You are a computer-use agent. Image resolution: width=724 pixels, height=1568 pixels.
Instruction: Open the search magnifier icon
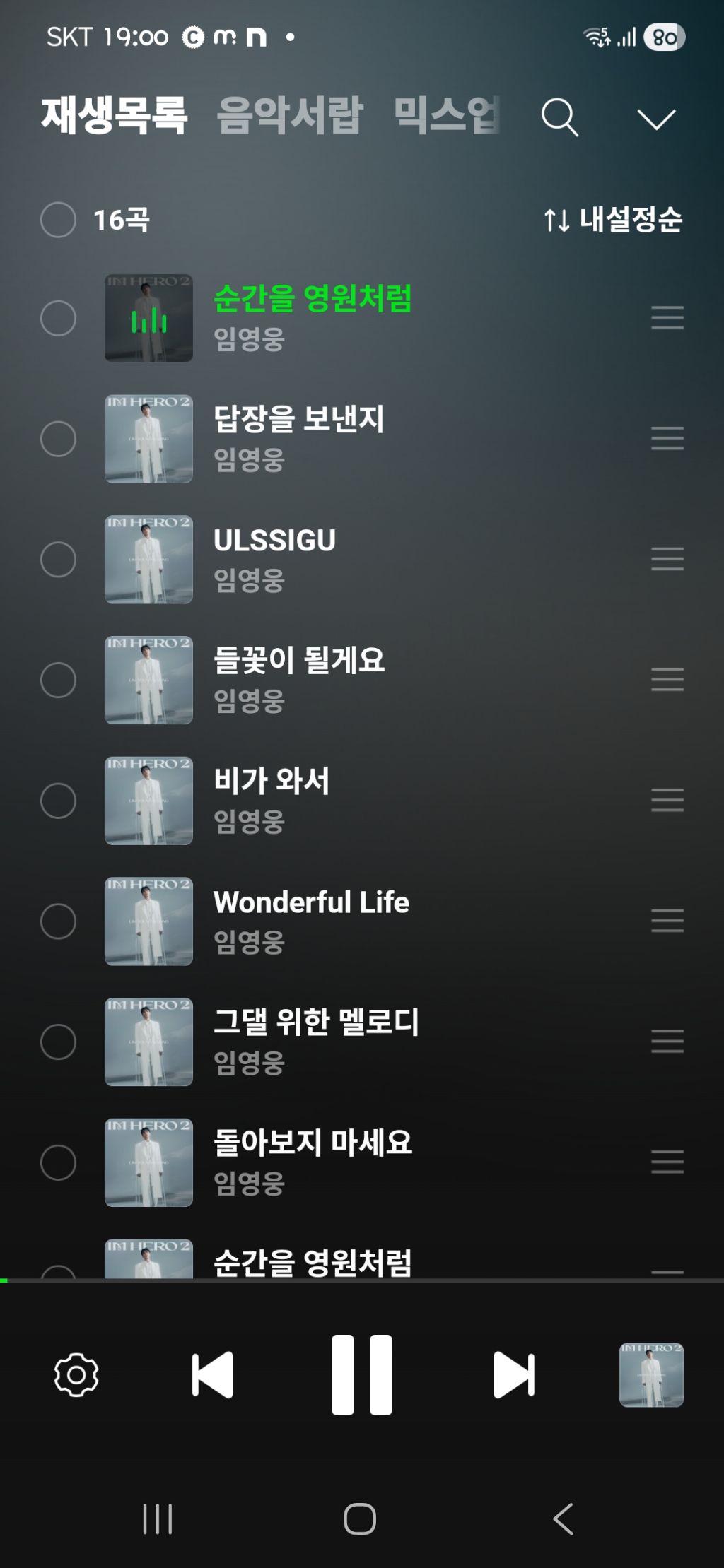tap(560, 117)
